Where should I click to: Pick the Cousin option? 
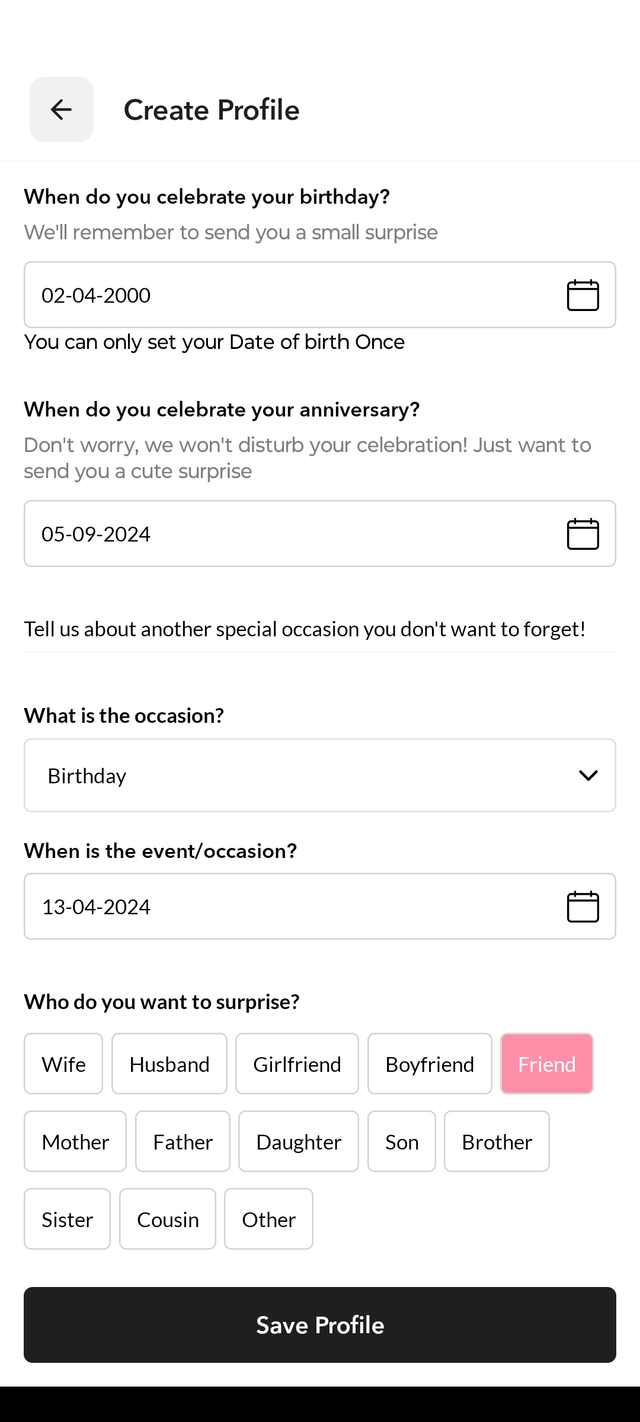click(168, 1219)
